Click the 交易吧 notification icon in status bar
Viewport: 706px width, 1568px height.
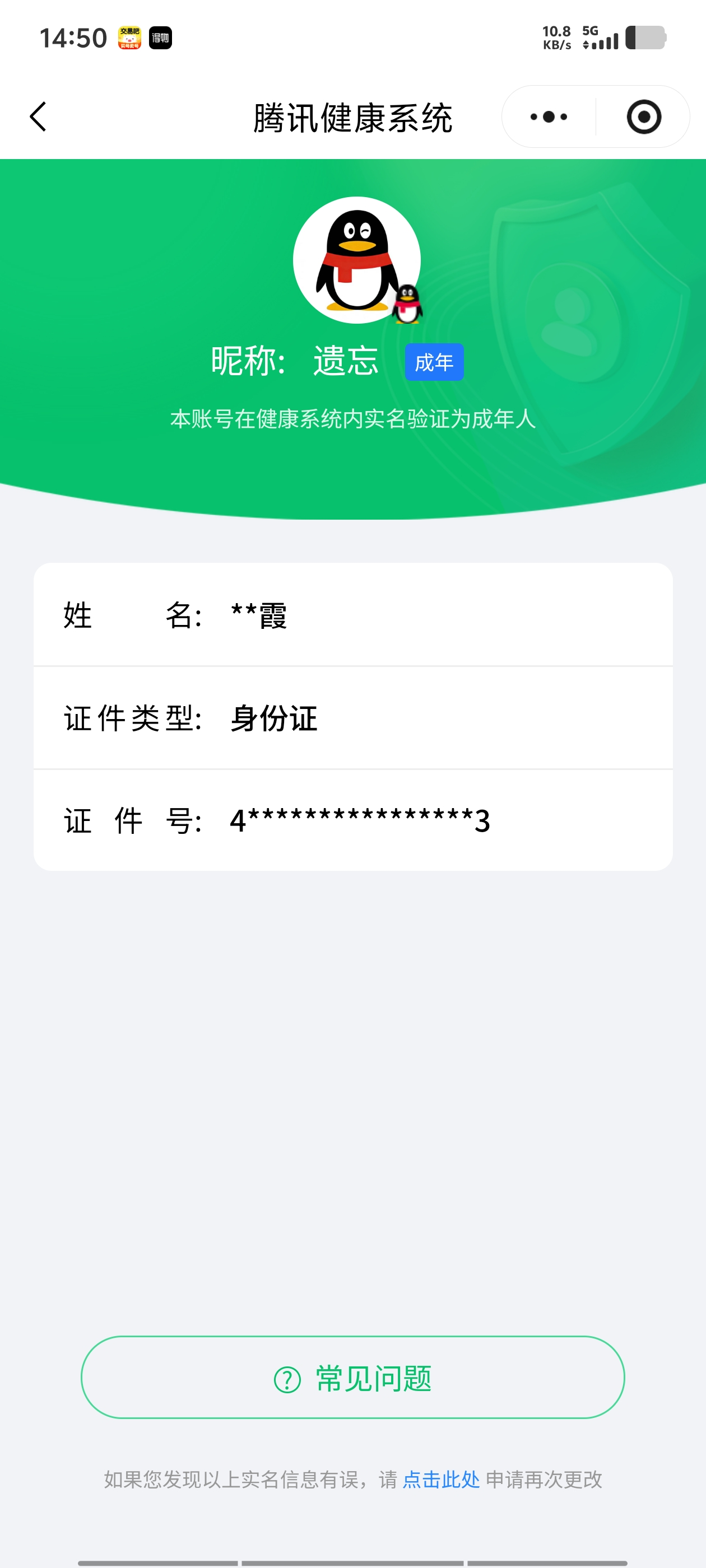pyautogui.click(x=129, y=38)
